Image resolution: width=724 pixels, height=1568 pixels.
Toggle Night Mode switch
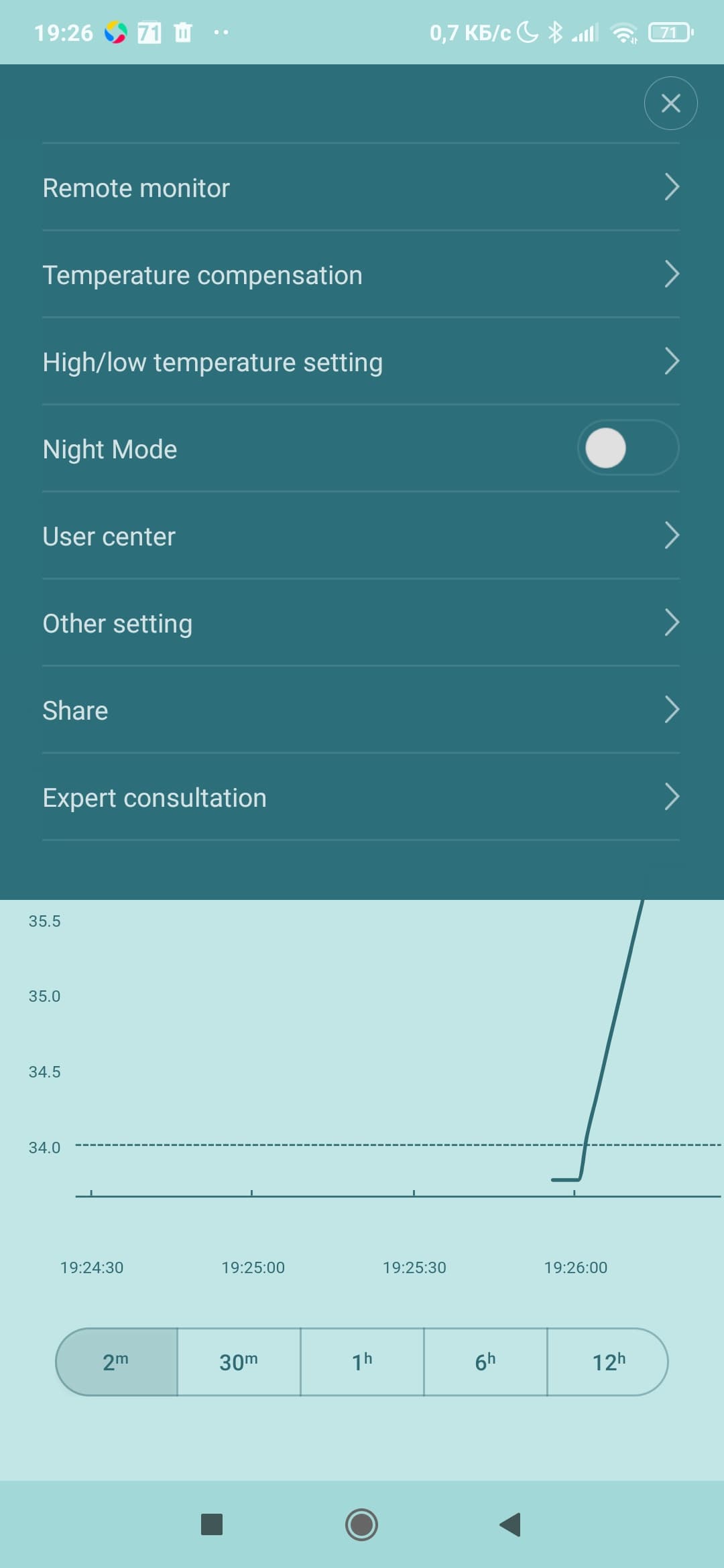[627, 448]
